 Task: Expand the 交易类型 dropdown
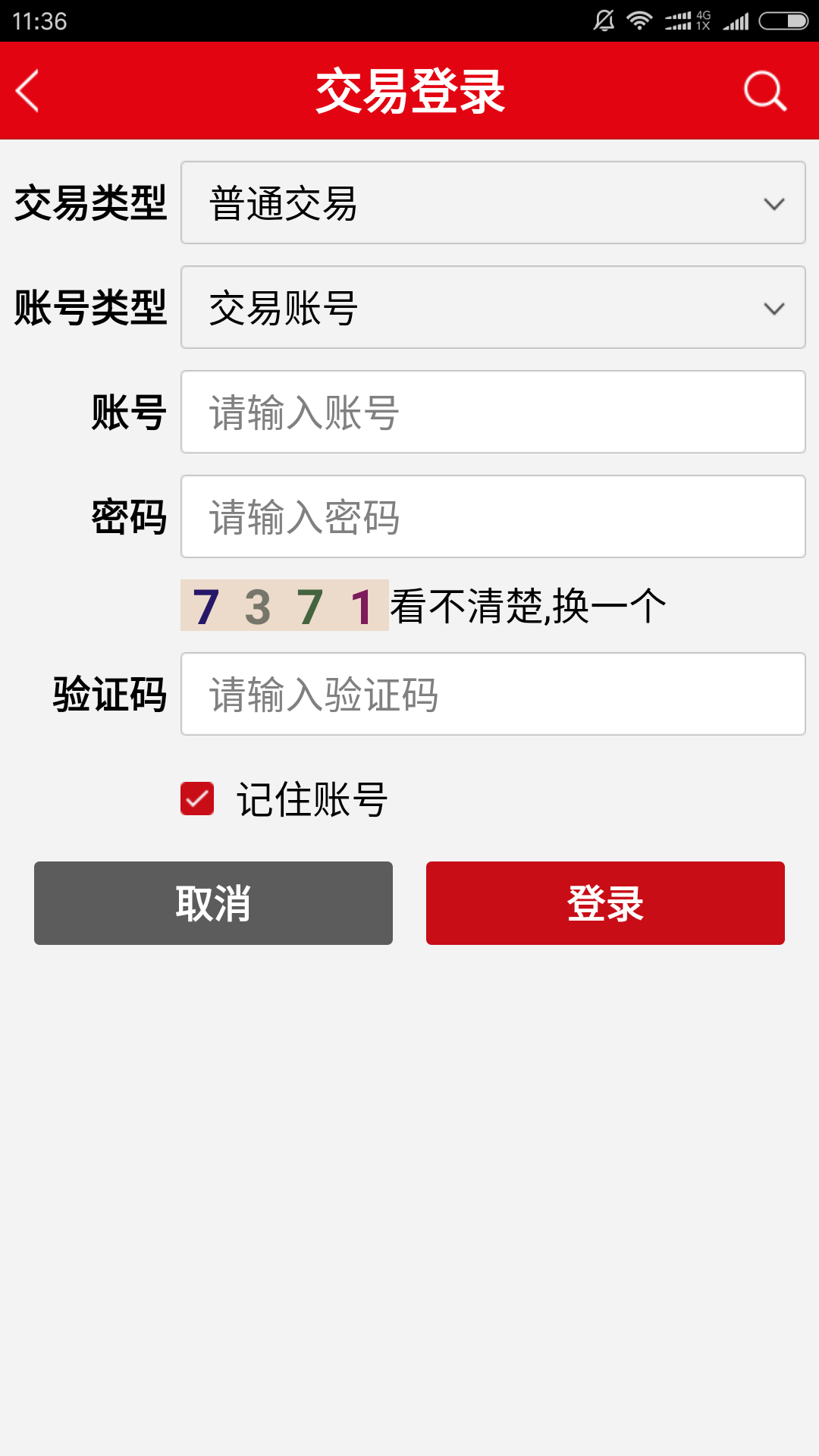(493, 203)
